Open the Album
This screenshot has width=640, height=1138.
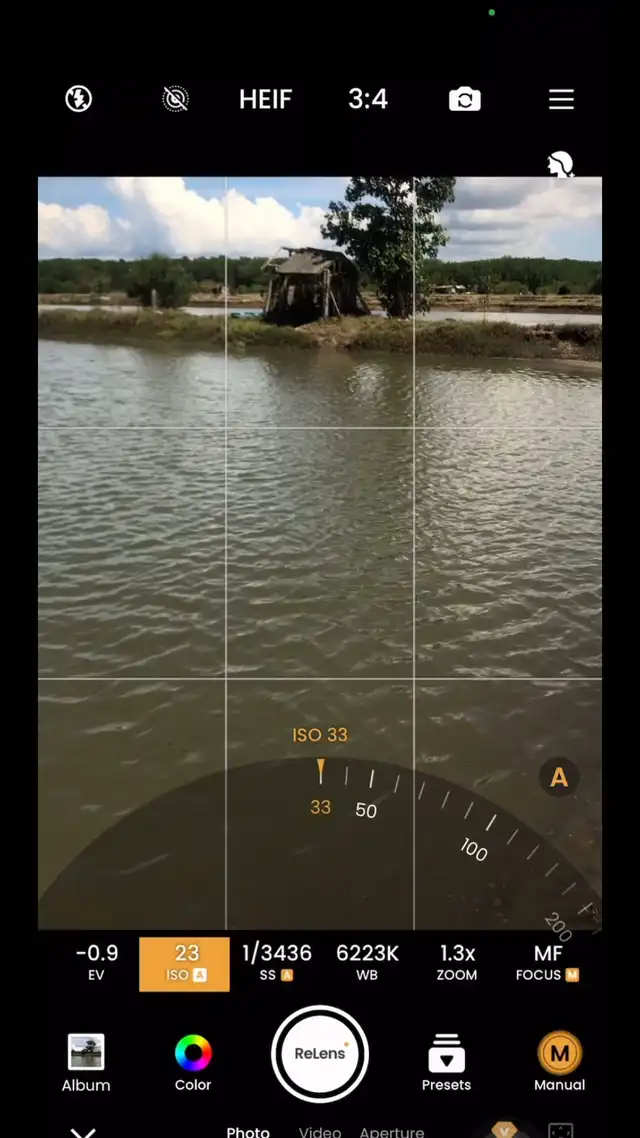(x=86, y=1063)
